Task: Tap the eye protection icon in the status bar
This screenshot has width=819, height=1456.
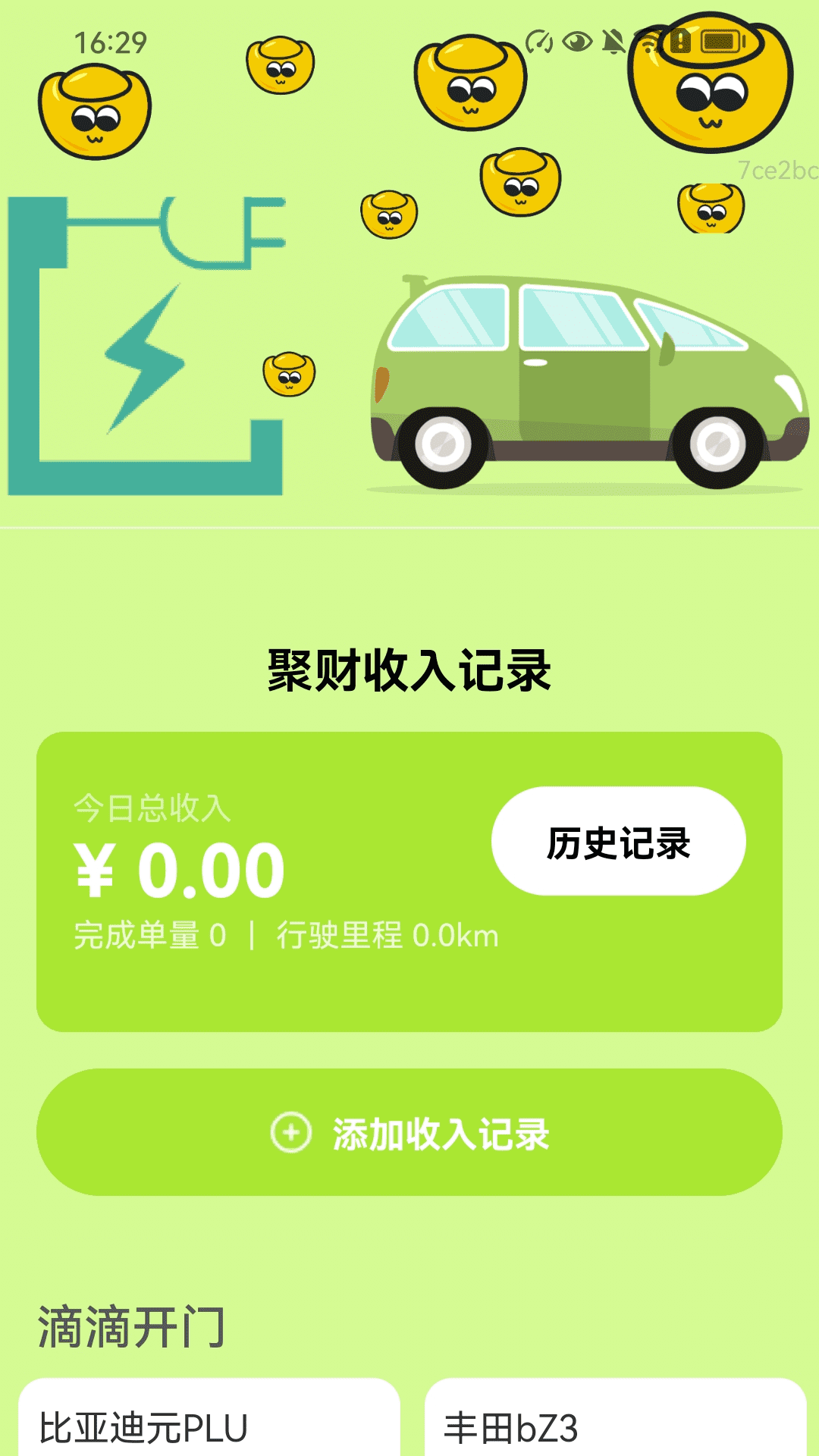Action: pyautogui.click(x=577, y=43)
